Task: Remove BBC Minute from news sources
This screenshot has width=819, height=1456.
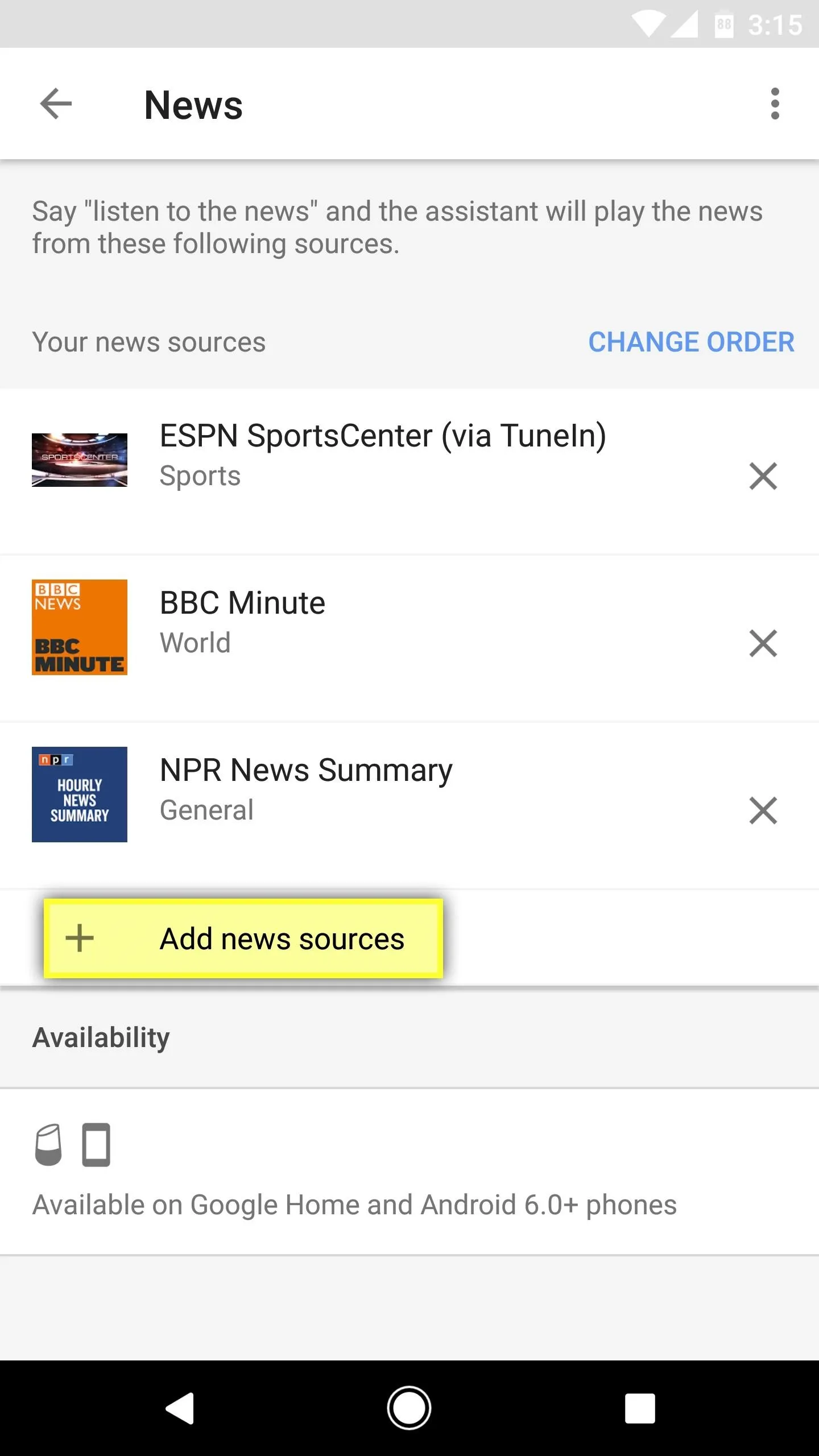Action: pos(763,643)
